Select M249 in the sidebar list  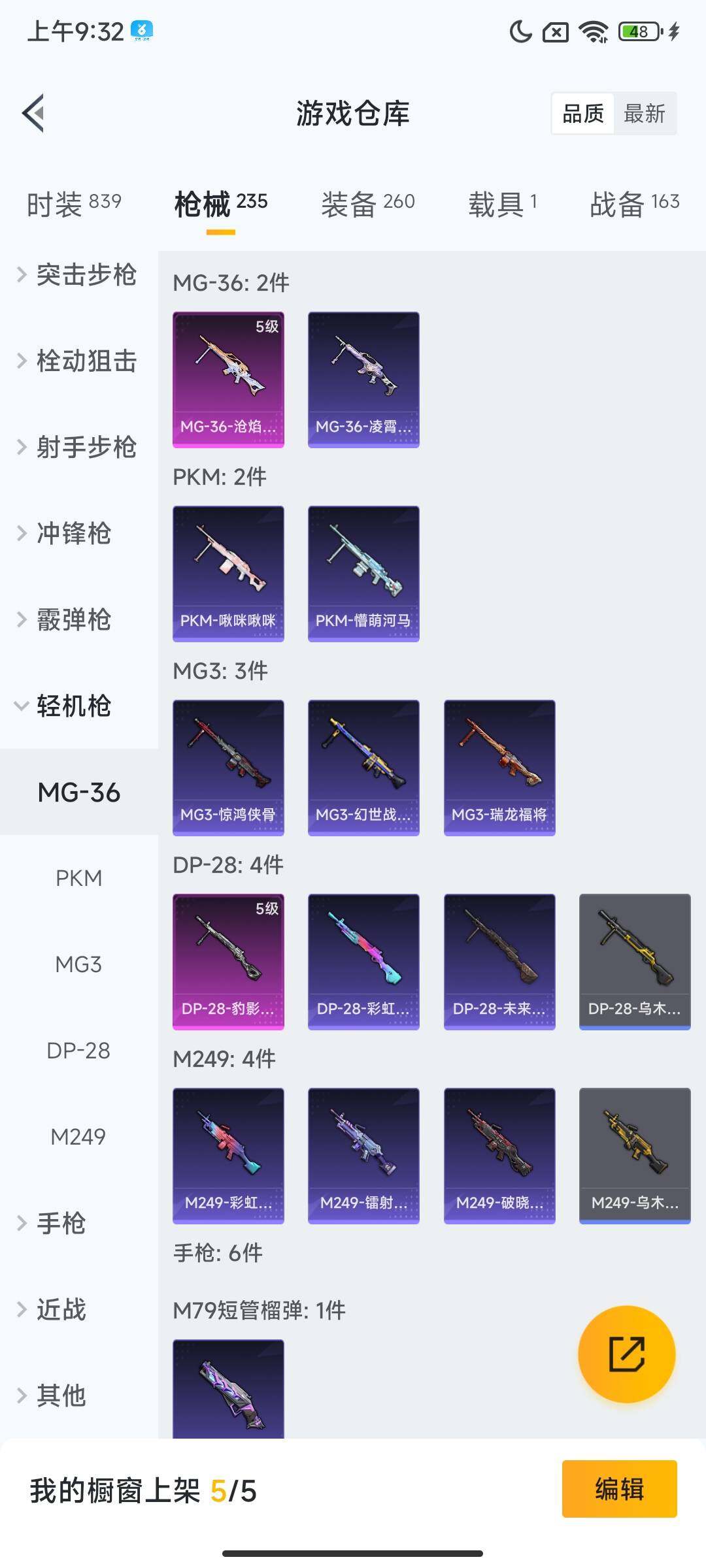[x=78, y=1136]
